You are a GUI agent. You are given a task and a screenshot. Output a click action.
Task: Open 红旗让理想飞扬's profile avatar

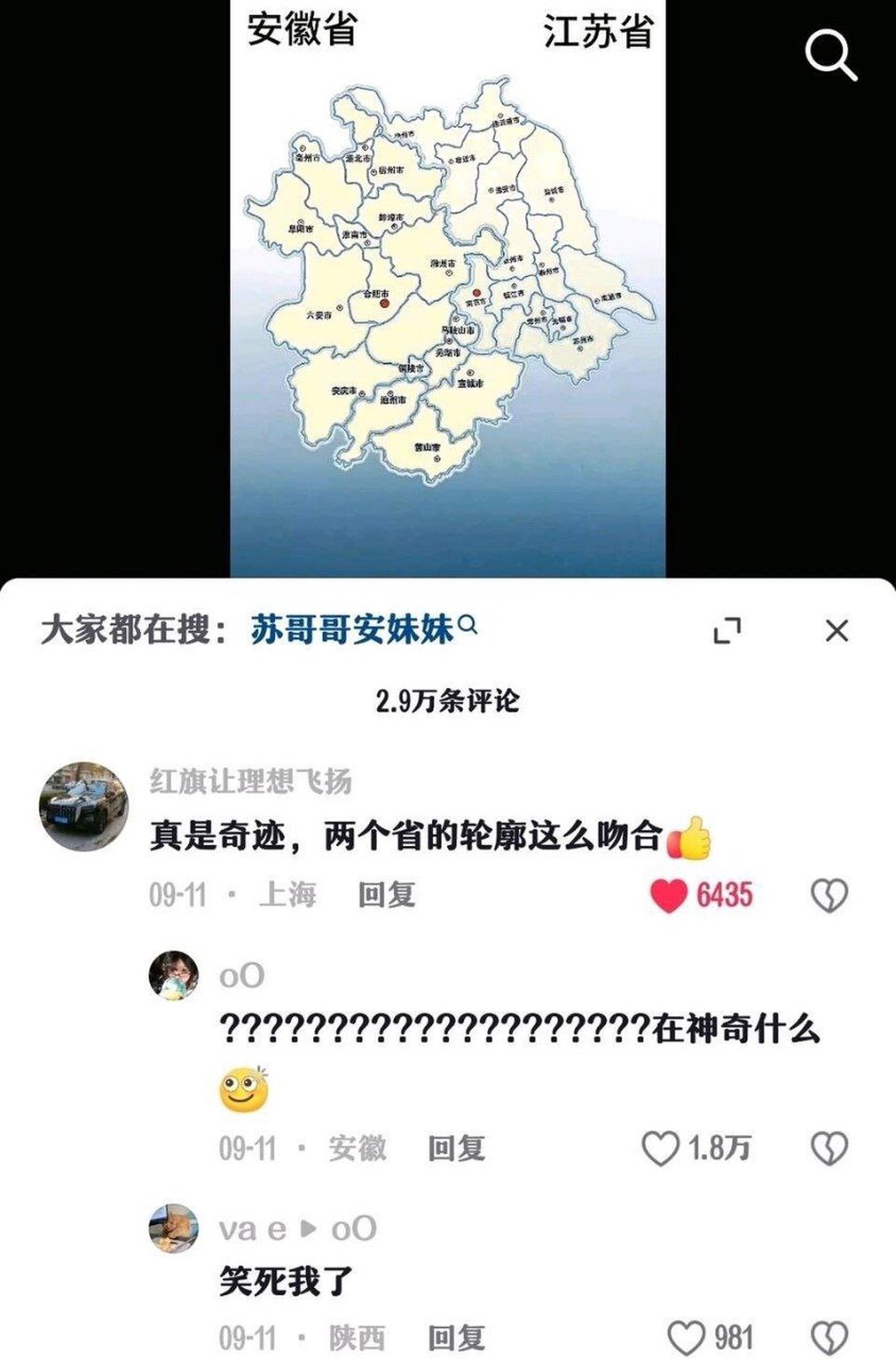coord(84,806)
